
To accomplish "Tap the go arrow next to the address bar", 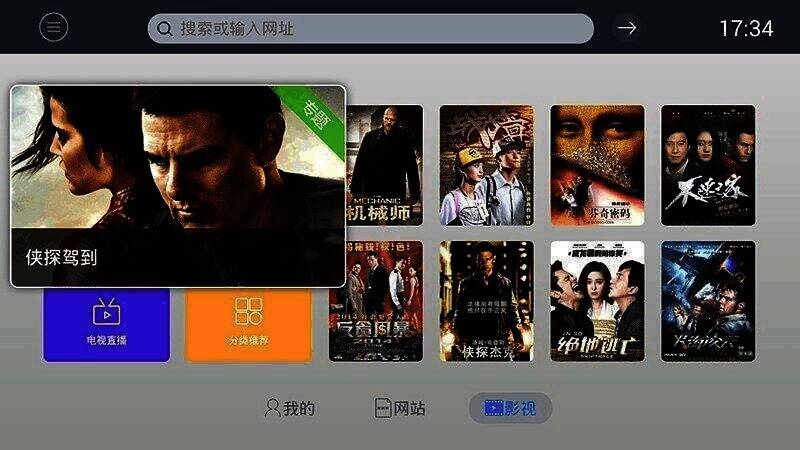I will (x=627, y=28).
